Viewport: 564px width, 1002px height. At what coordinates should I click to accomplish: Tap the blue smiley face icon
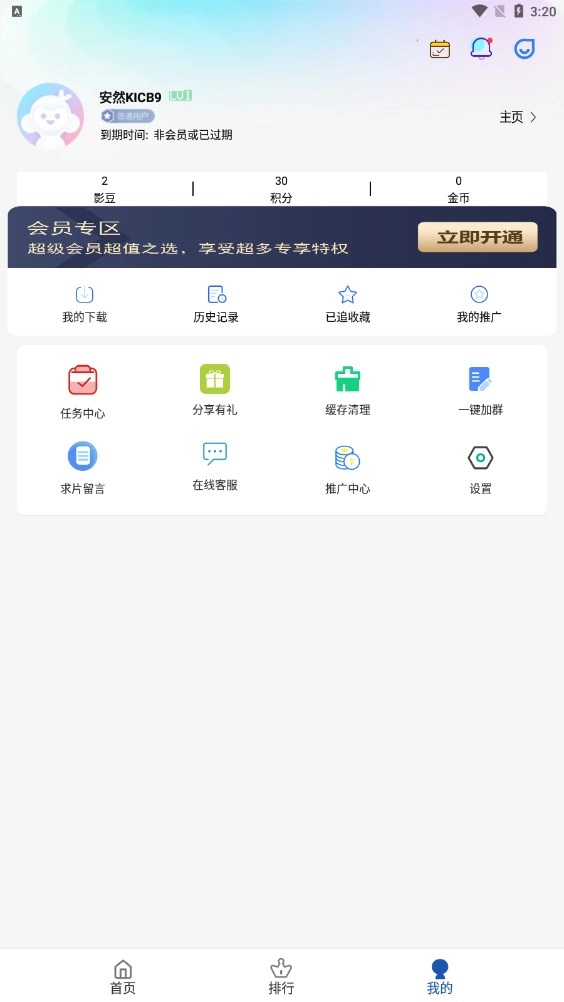(x=524, y=49)
